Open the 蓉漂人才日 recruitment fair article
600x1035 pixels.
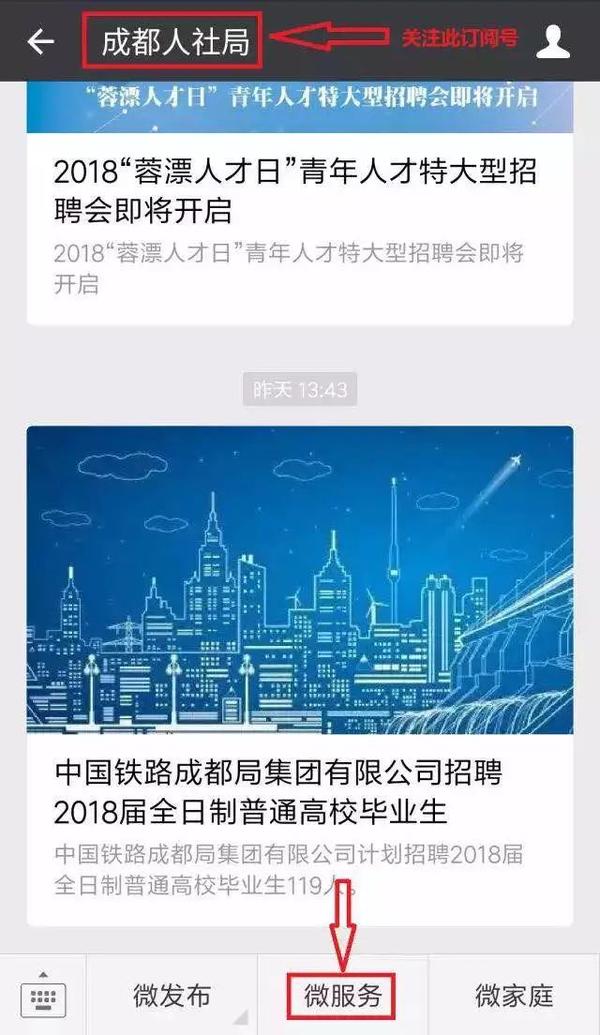pyautogui.click(x=299, y=190)
